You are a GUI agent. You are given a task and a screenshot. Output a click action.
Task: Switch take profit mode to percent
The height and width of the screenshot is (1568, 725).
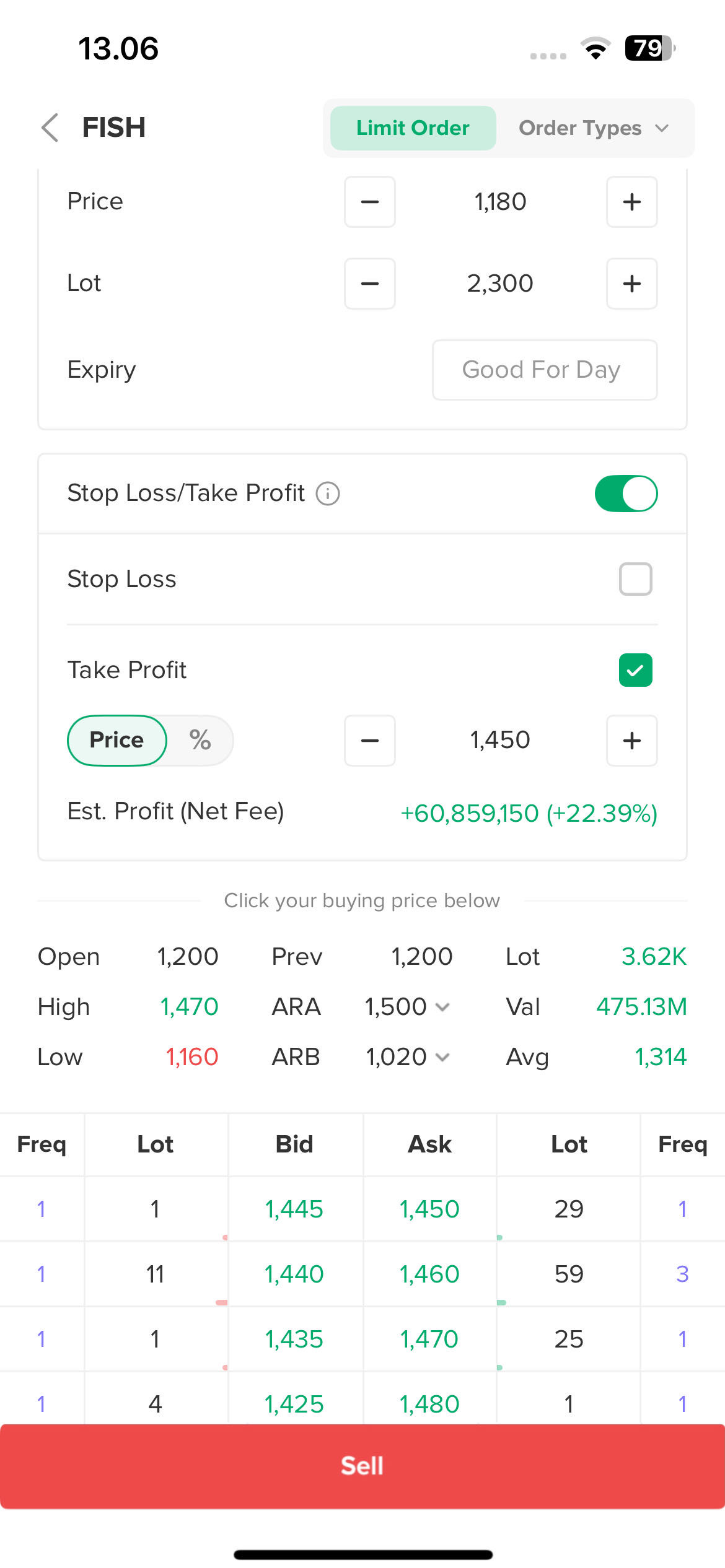(x=200, y=740)
